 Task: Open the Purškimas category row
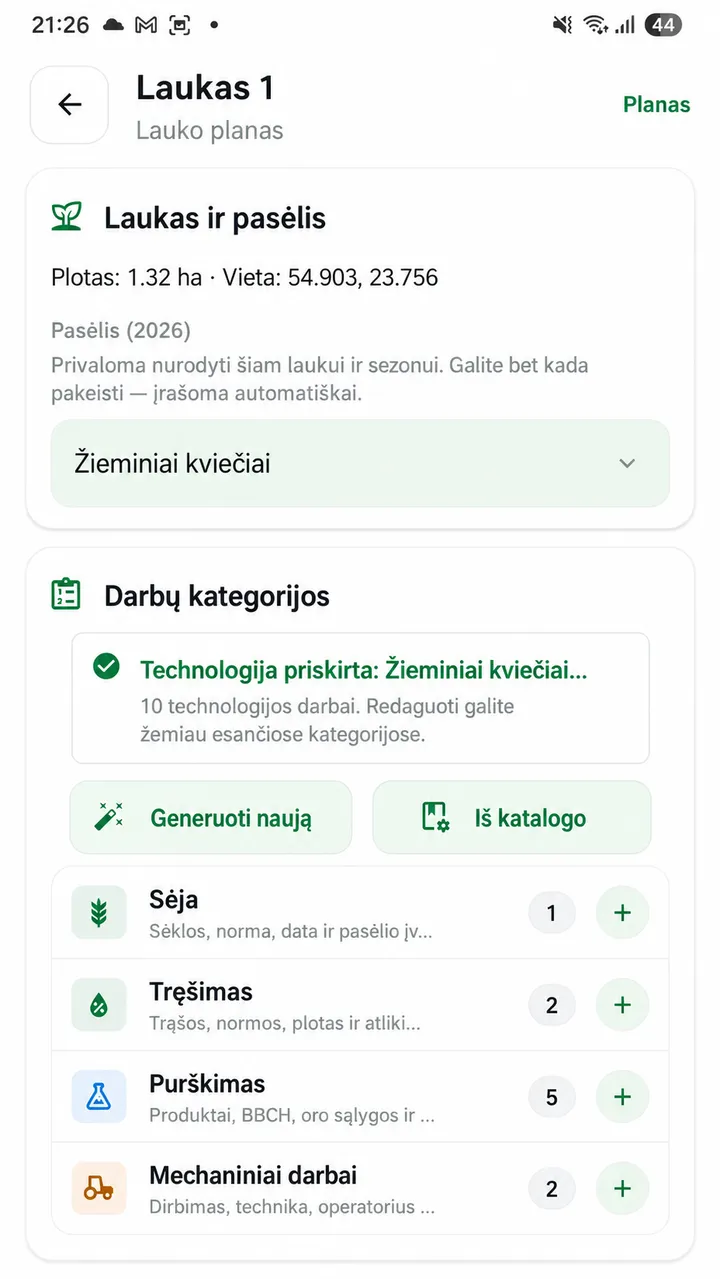(360, 1097)
